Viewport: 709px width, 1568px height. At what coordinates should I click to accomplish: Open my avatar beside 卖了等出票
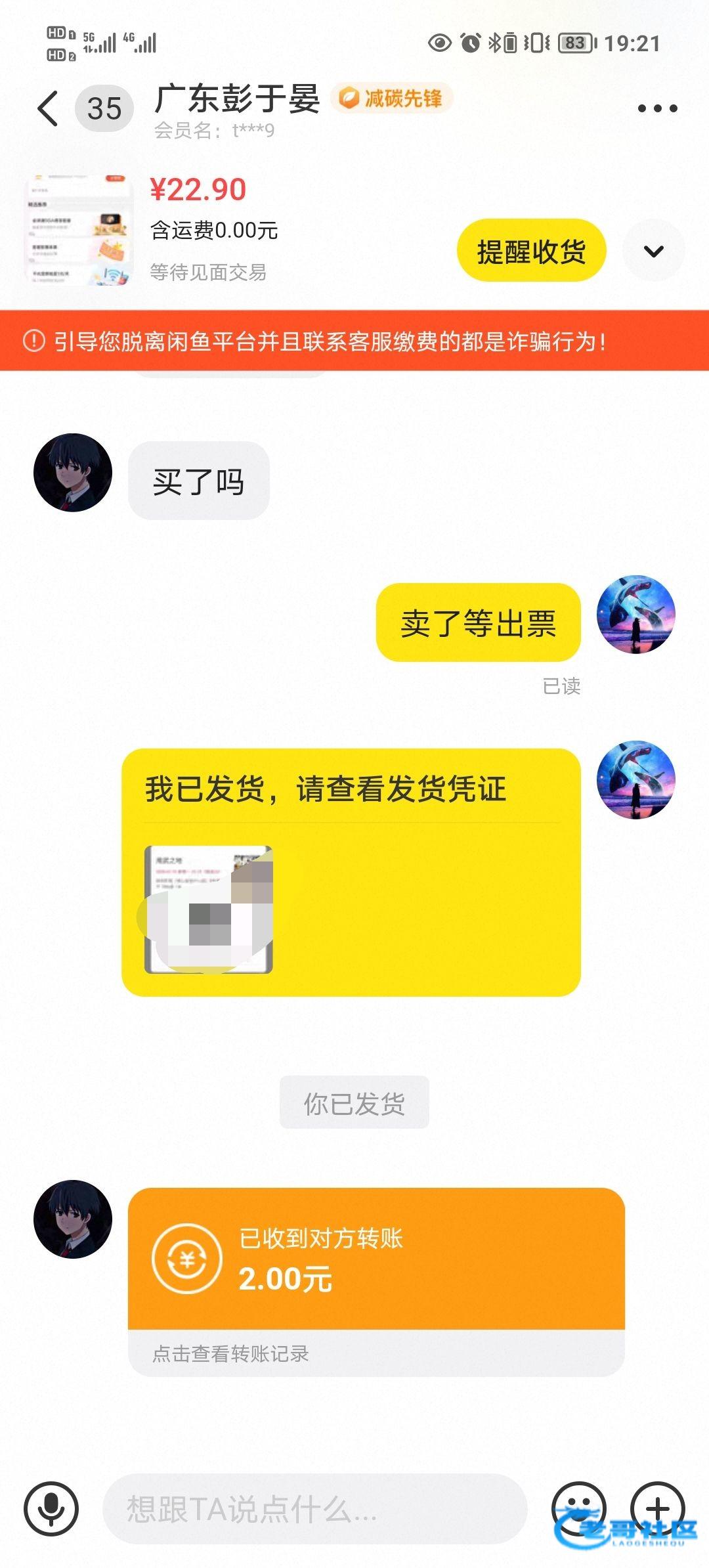(x=635, y=615)
